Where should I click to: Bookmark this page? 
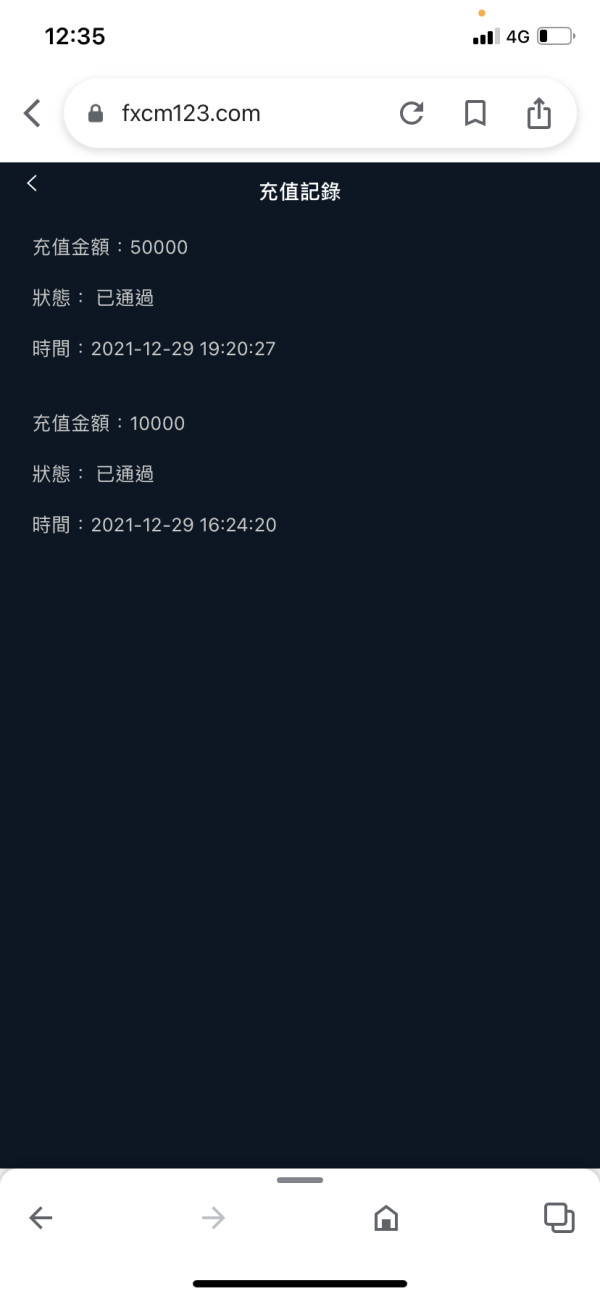[x=475, y=113]
